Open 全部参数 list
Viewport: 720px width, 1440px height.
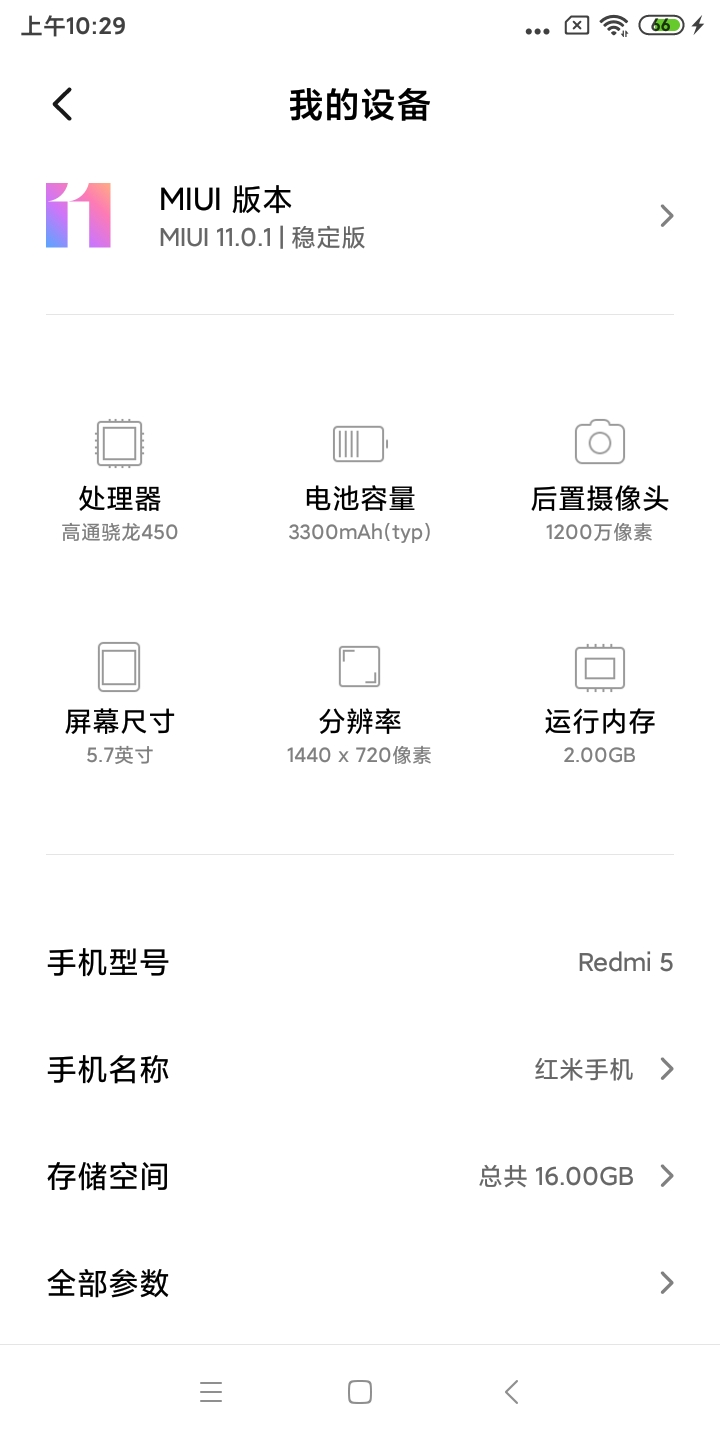tap(360, 1283)
